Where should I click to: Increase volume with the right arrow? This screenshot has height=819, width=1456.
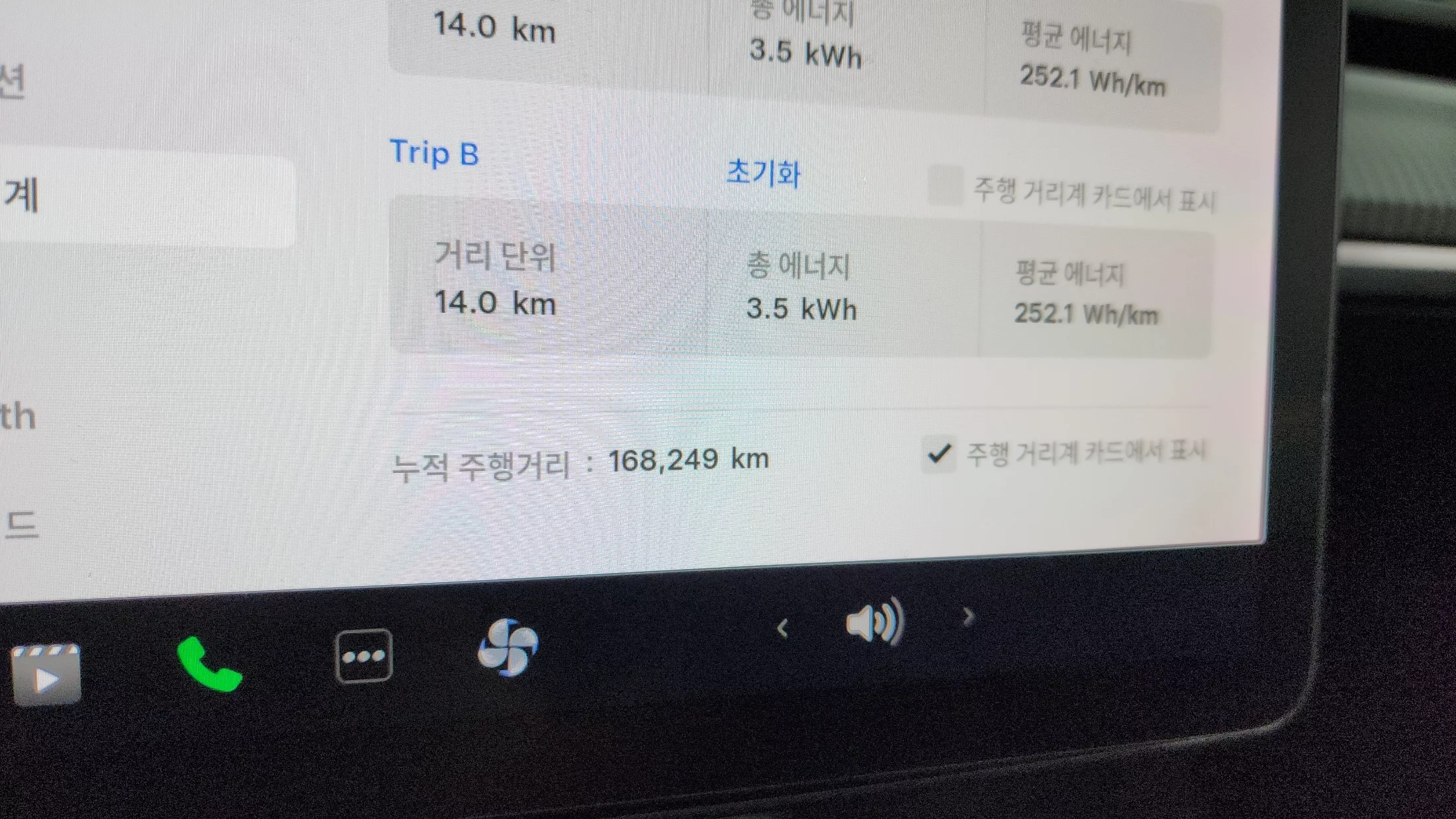pyautogui.click(x=968, y=617)
